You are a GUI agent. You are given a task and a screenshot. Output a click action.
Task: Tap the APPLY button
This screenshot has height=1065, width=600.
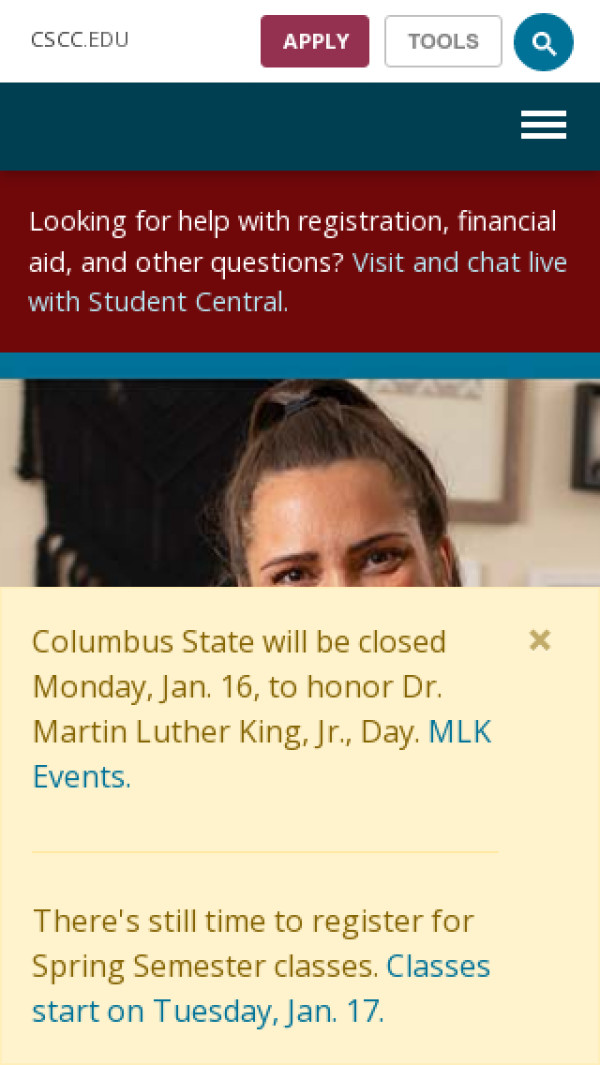pyautogui.click(x=315, y=42)
